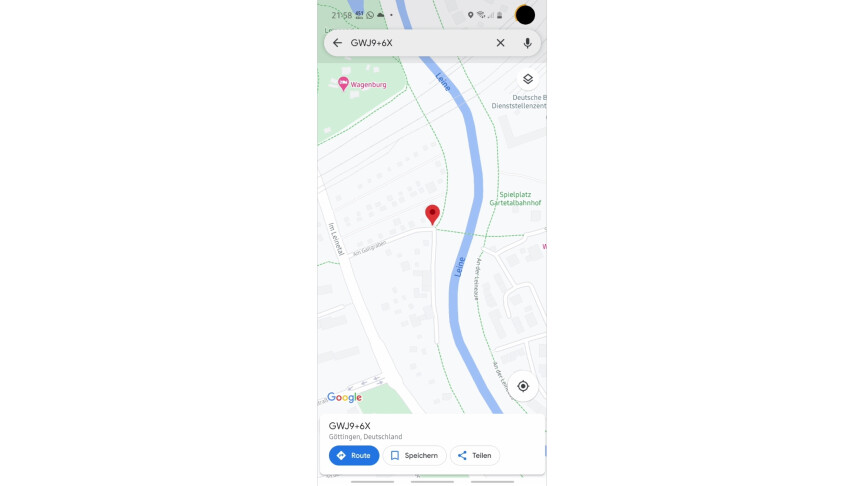
Task: Start voice search with the microphone
Action: point(527,43)
